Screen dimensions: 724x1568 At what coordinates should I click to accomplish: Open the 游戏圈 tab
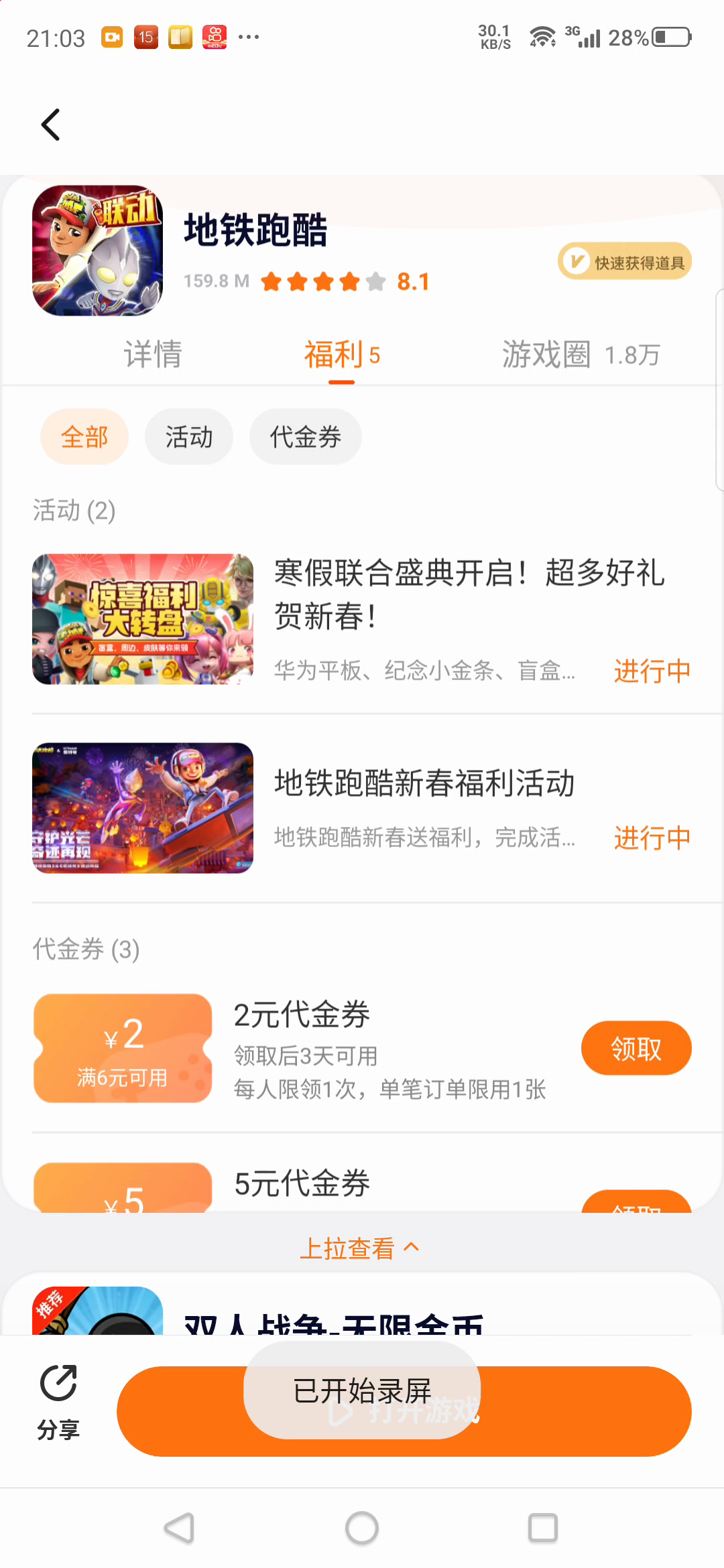[x=581, y=354]
